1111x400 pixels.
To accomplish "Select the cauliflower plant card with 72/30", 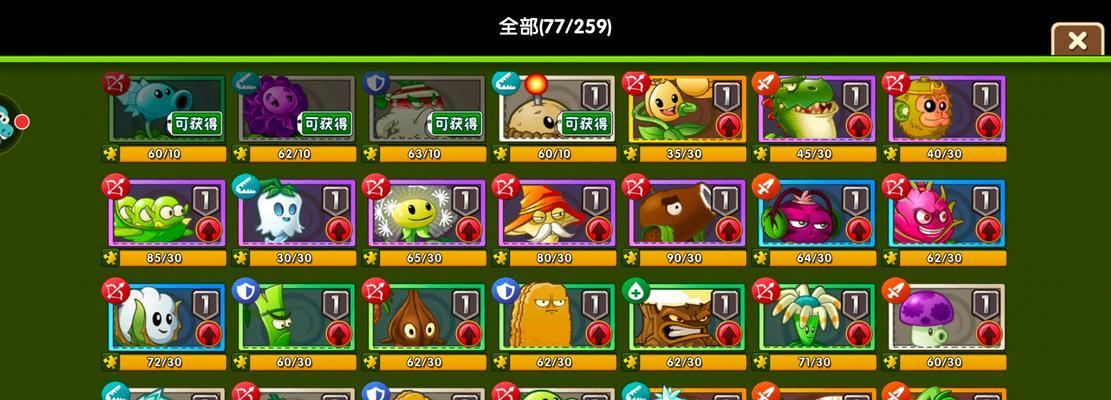I will (x=166, y=317).
